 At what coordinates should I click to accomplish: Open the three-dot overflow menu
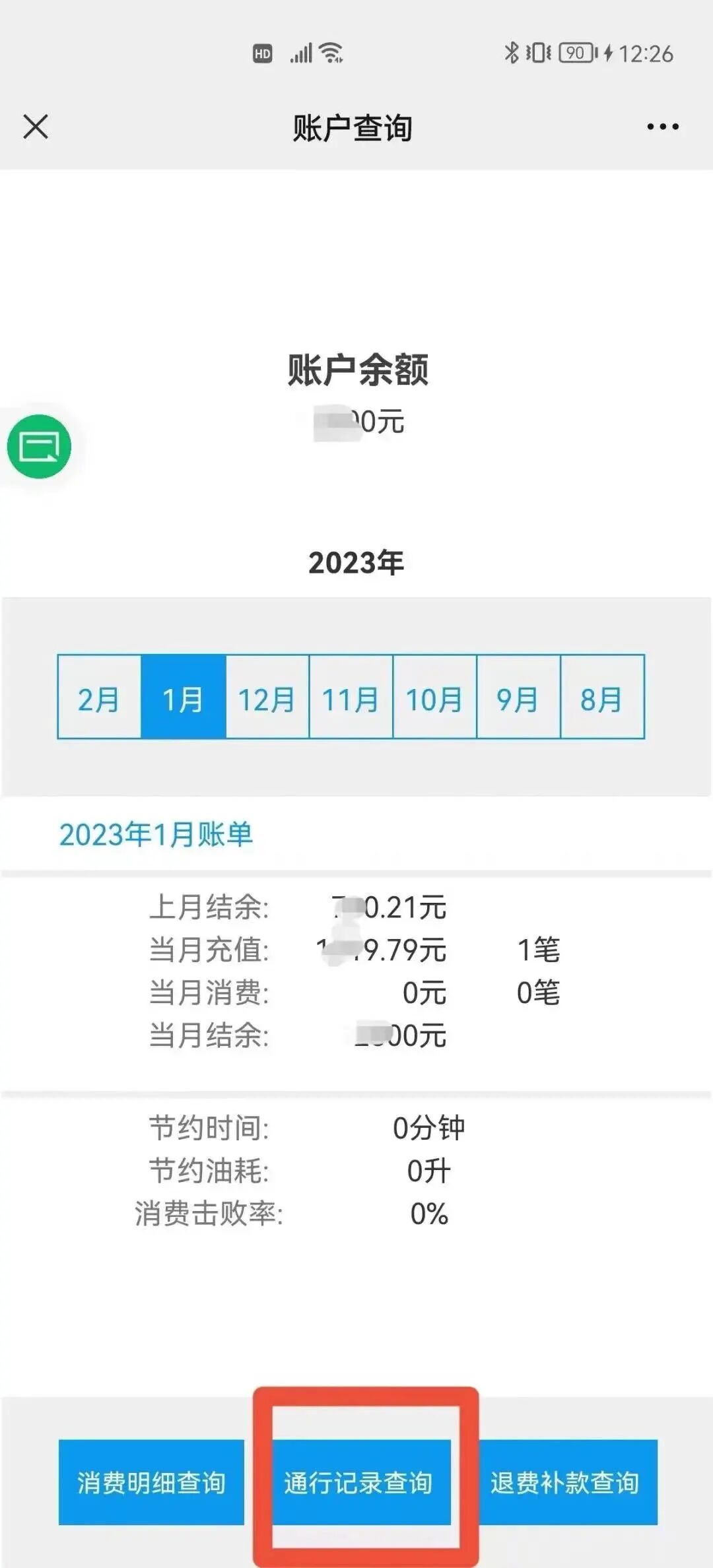(662, 127)
